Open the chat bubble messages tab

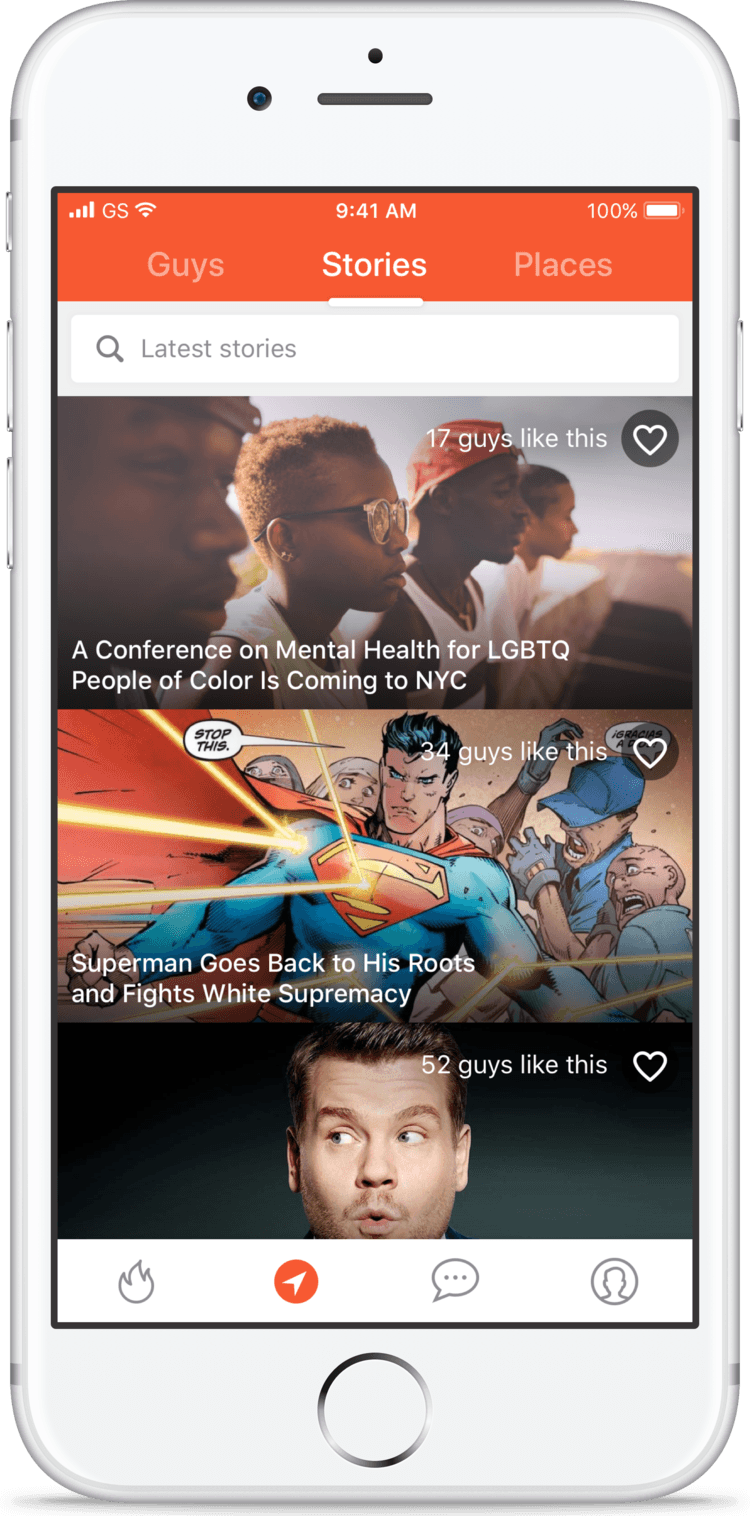455,1281
